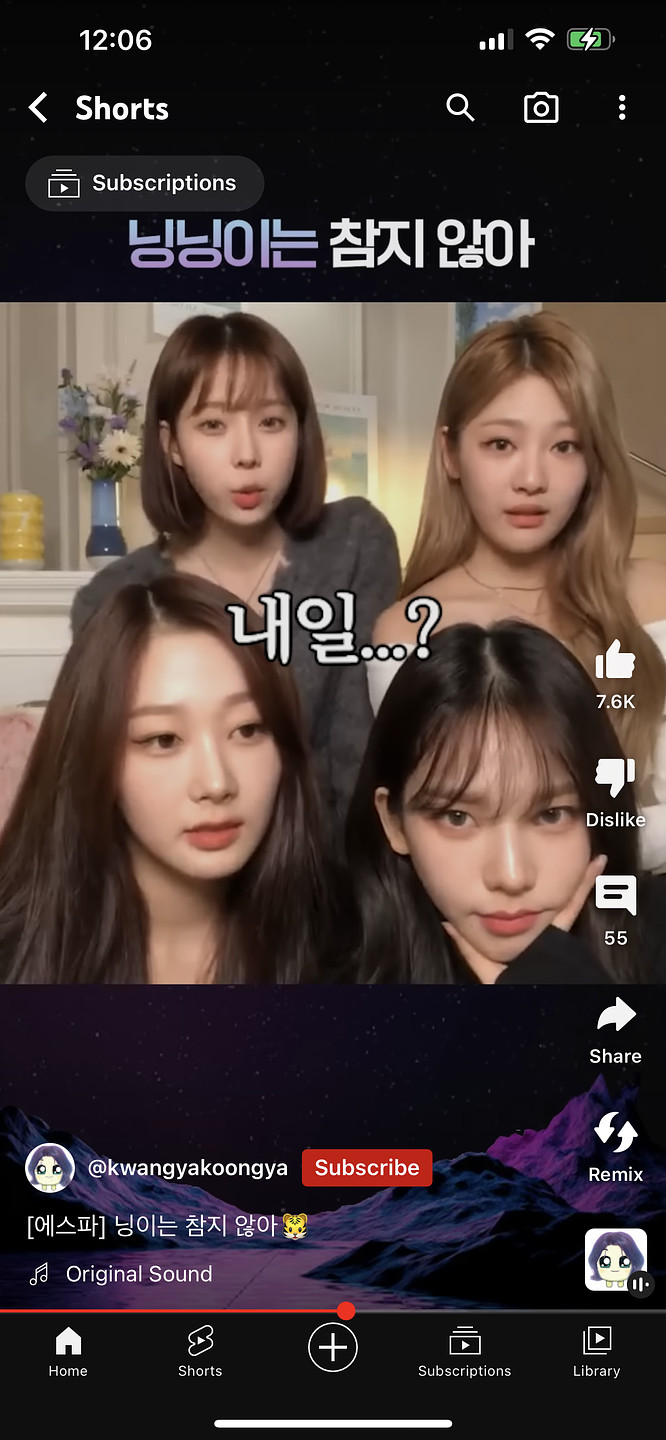Go back from Shorts

click(39, 108)
